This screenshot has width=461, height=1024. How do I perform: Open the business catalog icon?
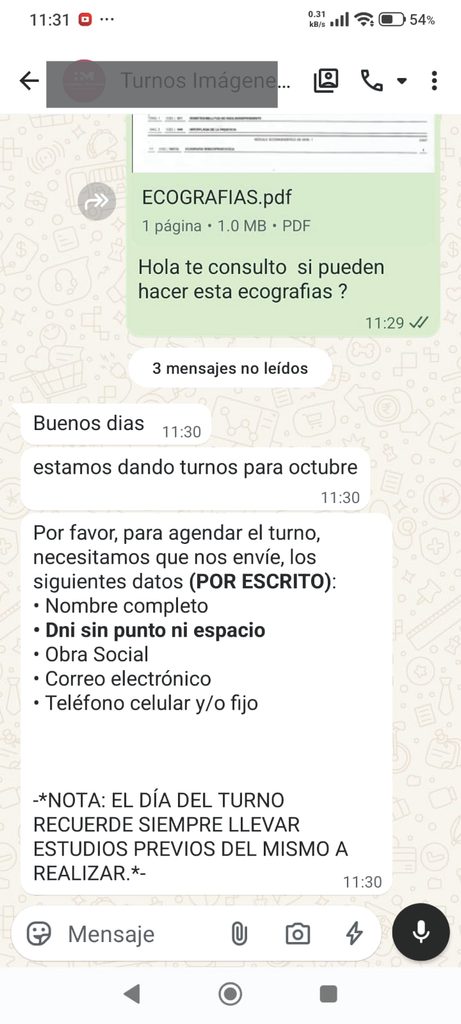tap(326, 81)
